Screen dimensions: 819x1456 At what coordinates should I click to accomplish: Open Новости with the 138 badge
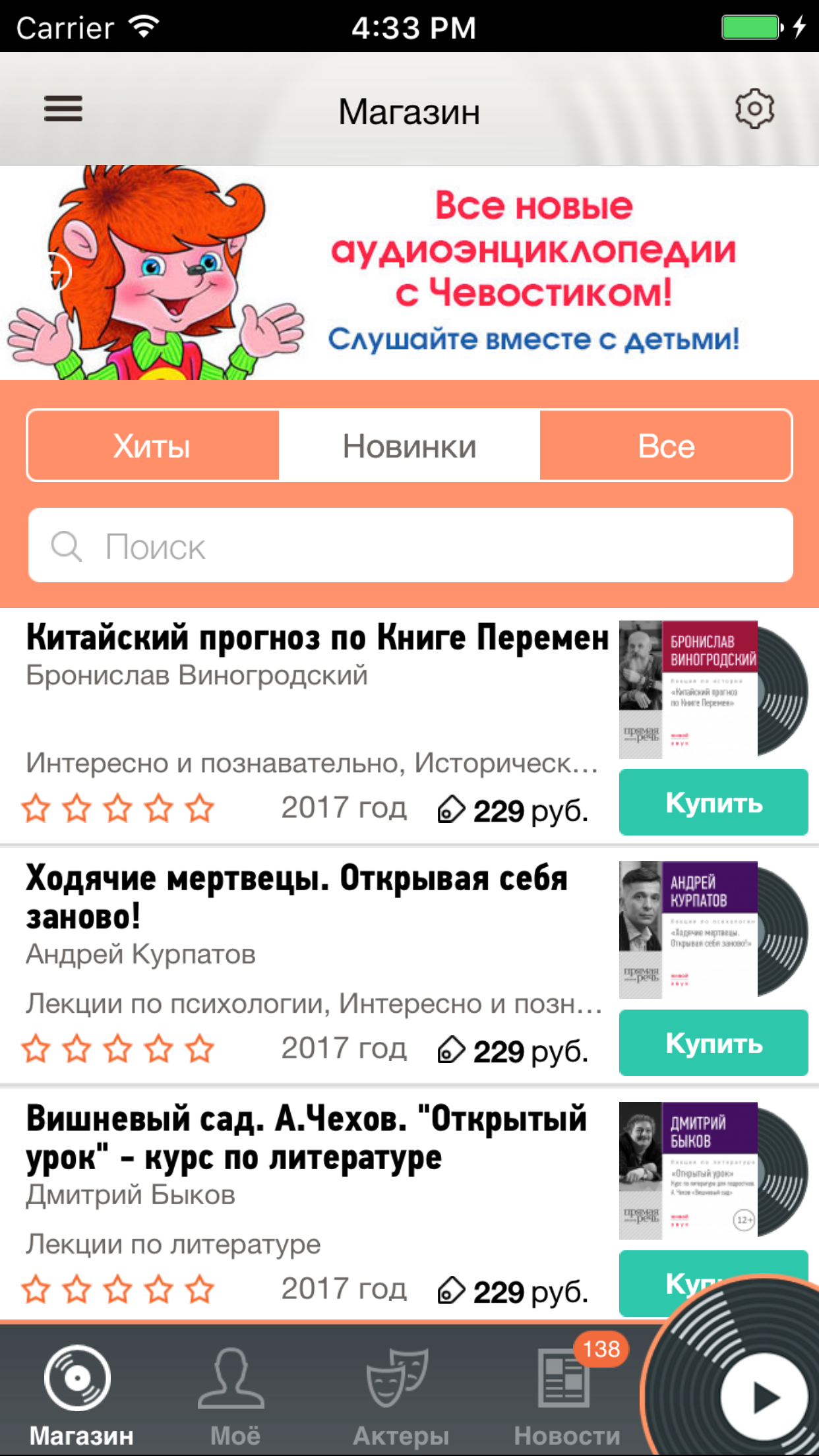click(x=564, y=1378)
